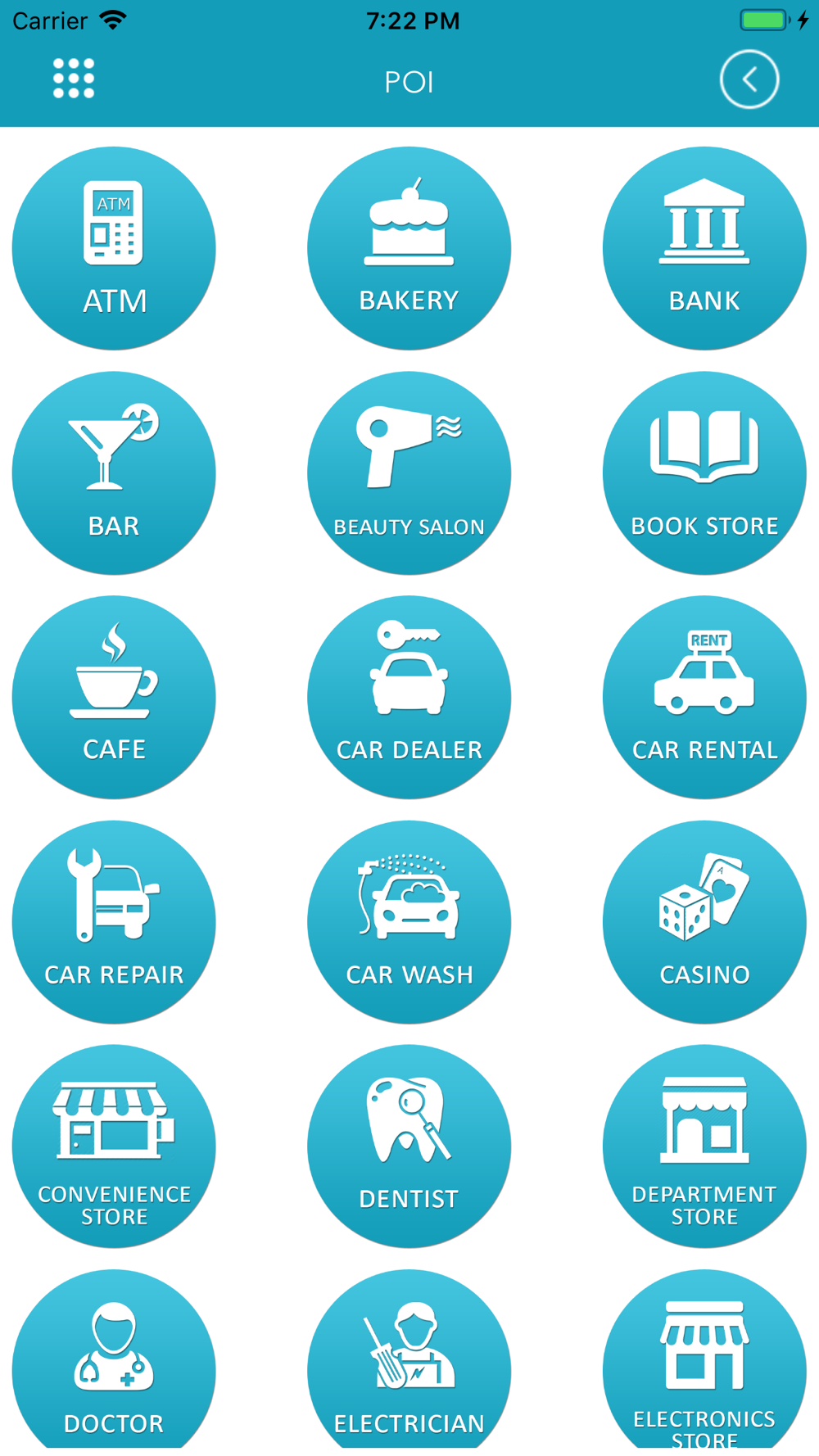Open the Department Store category
This screenshot has height=1456, width=819.
[704, 1146]
